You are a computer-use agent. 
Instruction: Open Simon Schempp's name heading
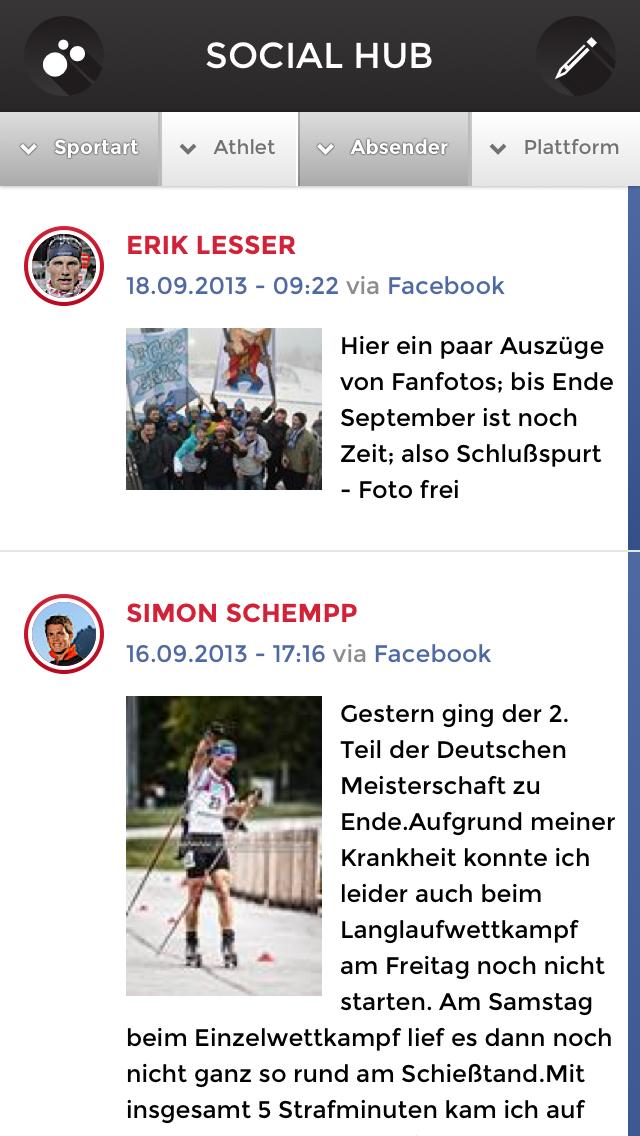click(x=241, y=613)
